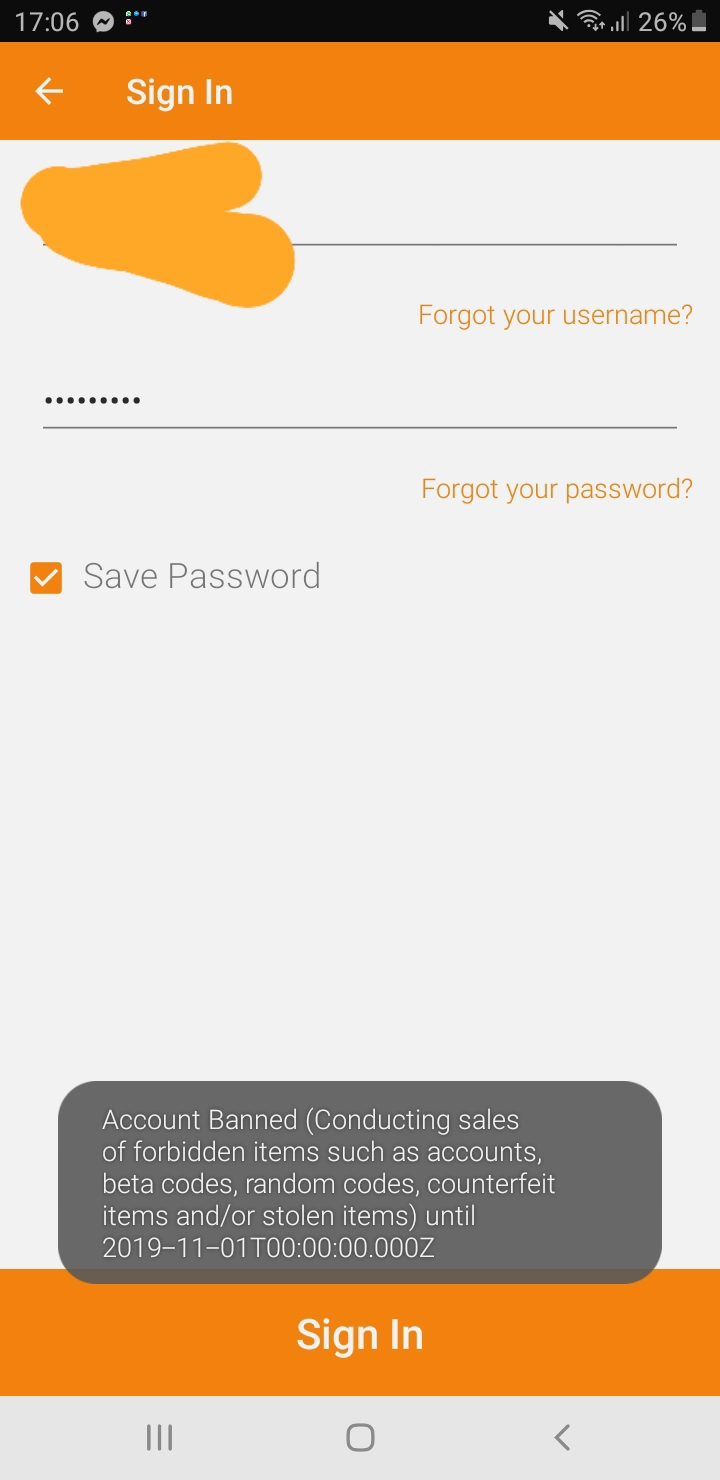
Task: Open the Forgot your username link
Action: click(x=555, y=315)
